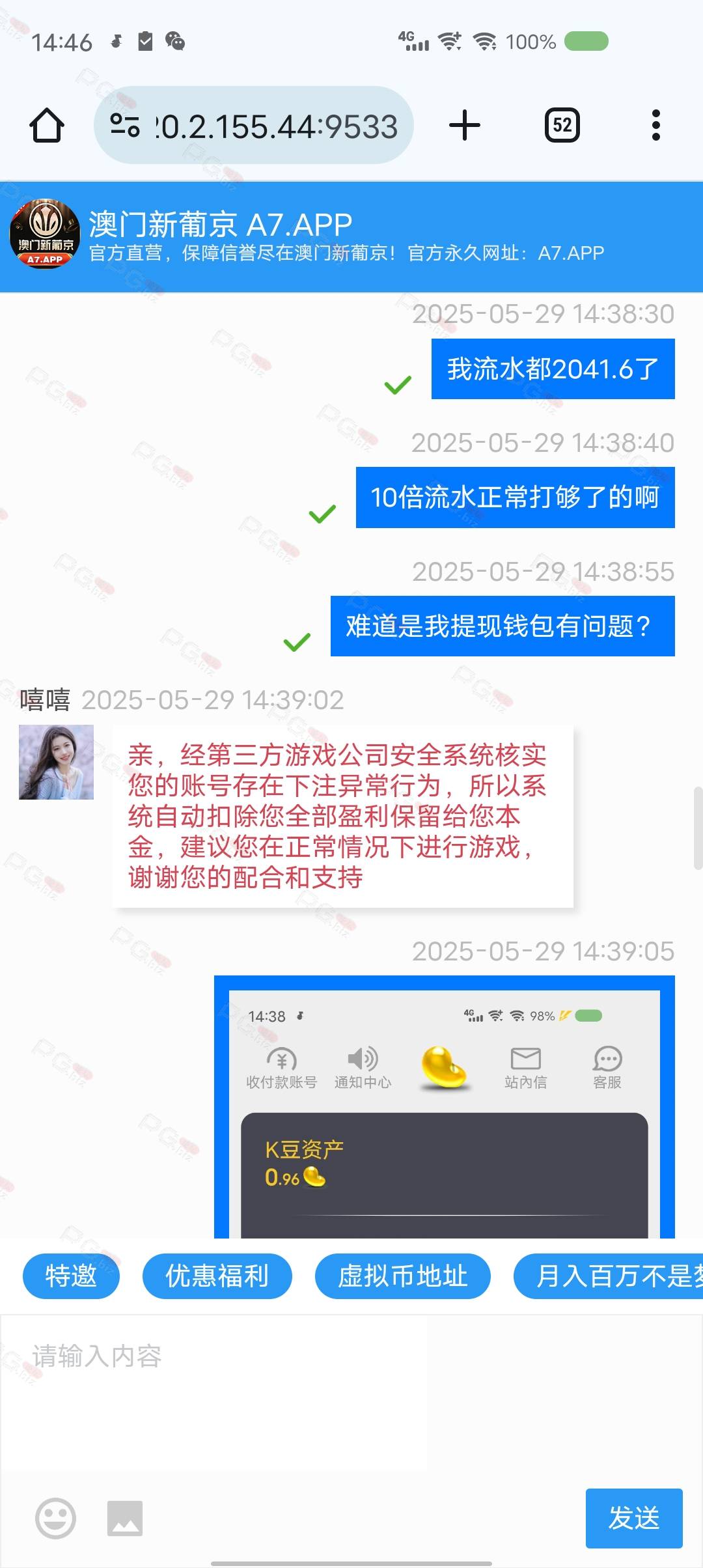Open the browser overflow menu

coord(655,125)
